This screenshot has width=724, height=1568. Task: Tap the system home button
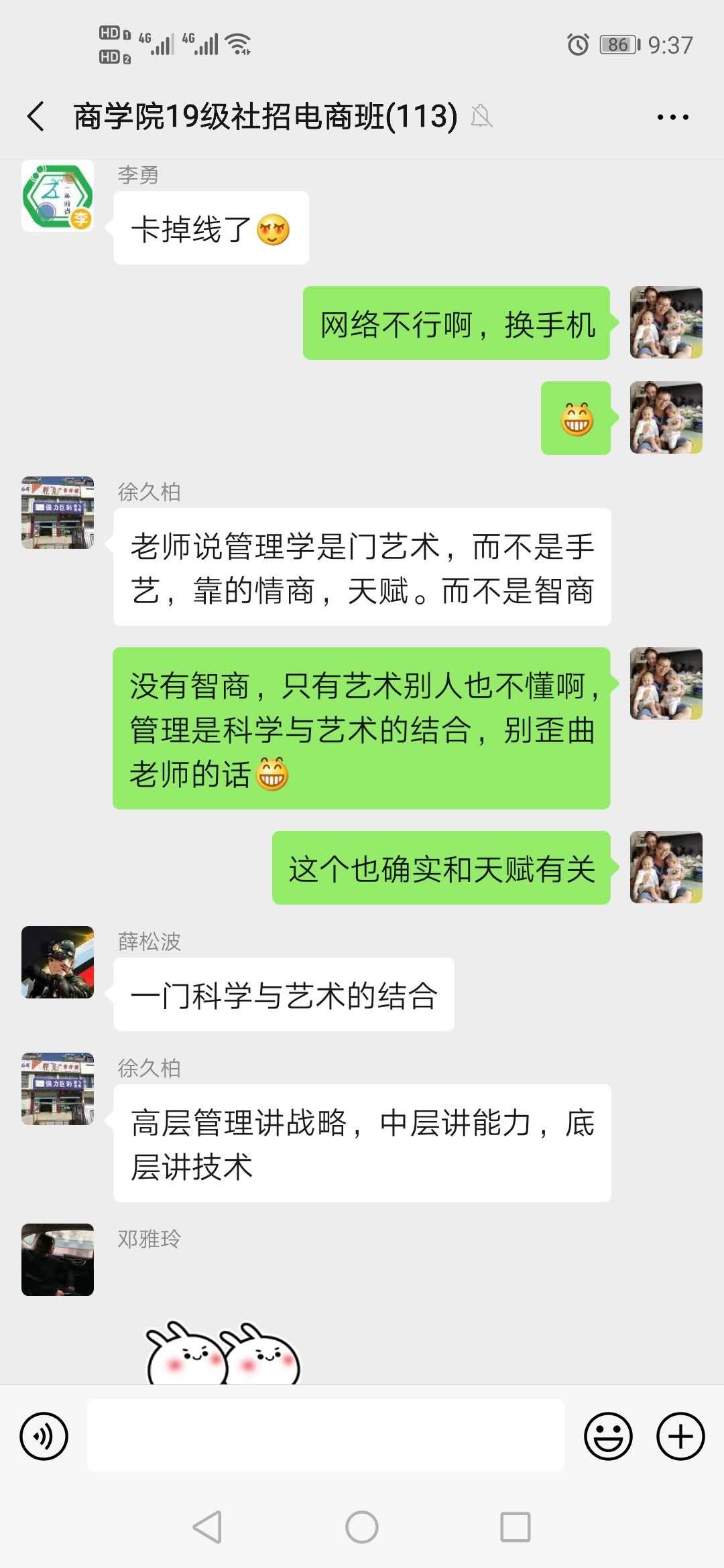click(362, 1527)
